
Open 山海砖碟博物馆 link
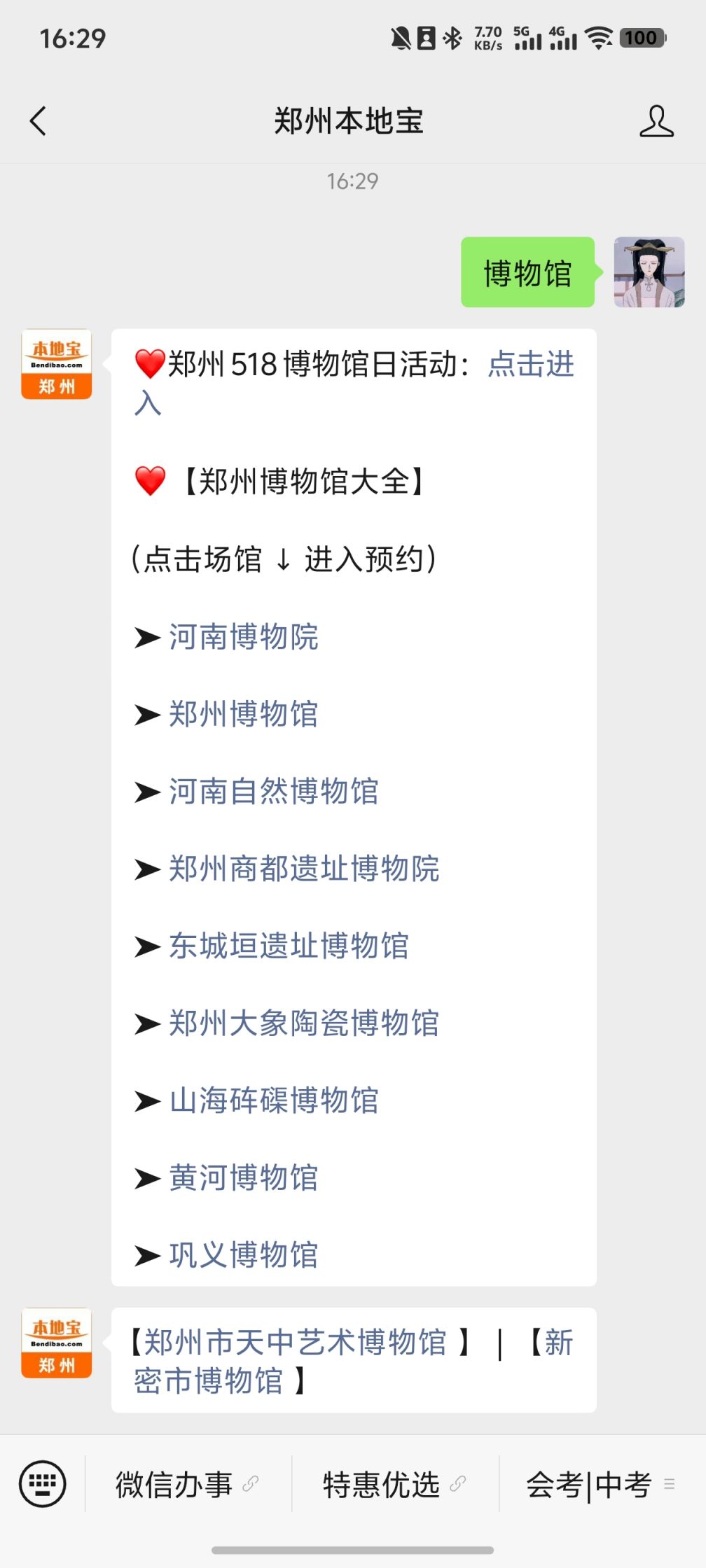tap(273, 1100)
